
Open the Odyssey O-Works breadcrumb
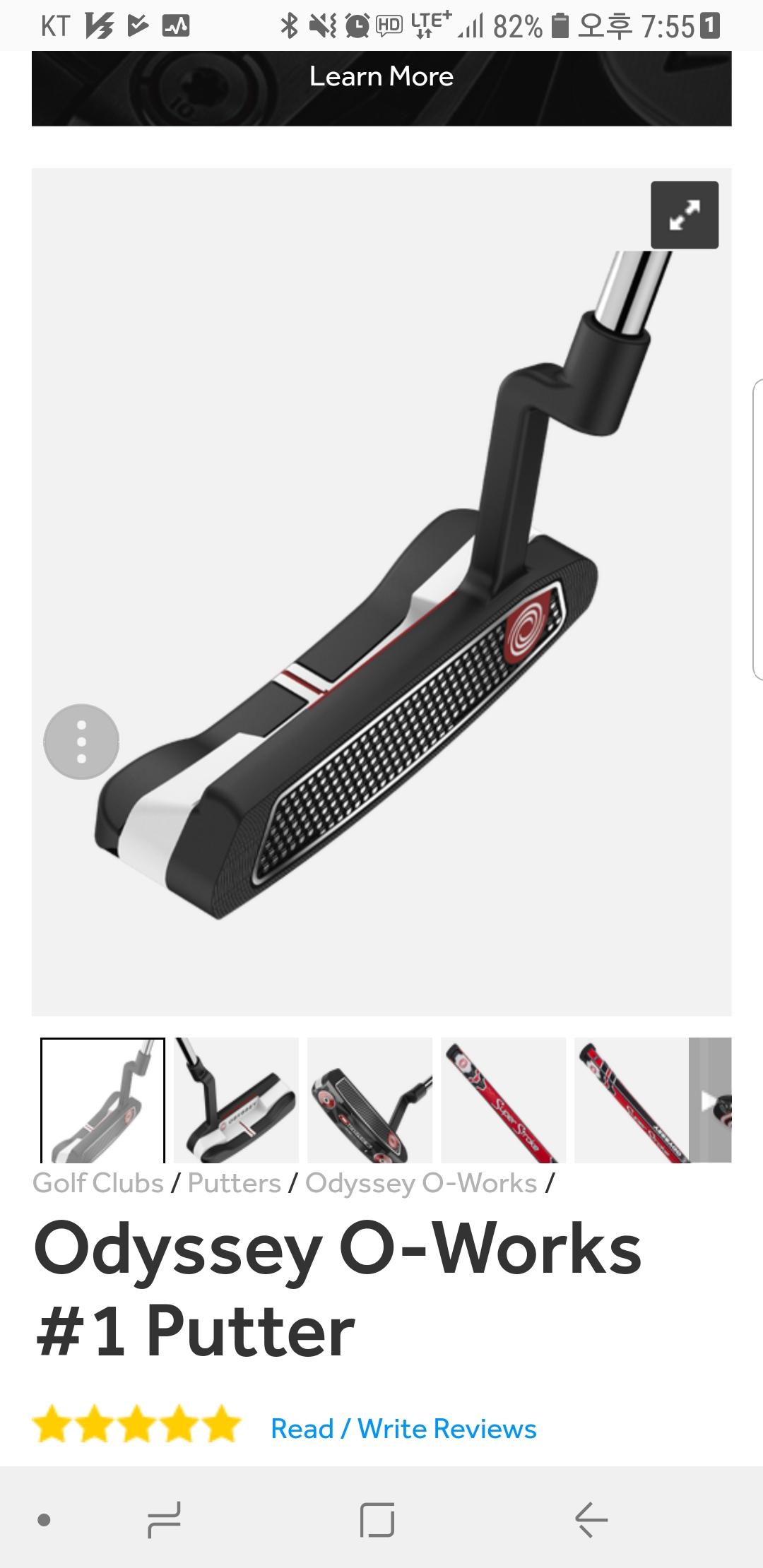coord(421,1183)
